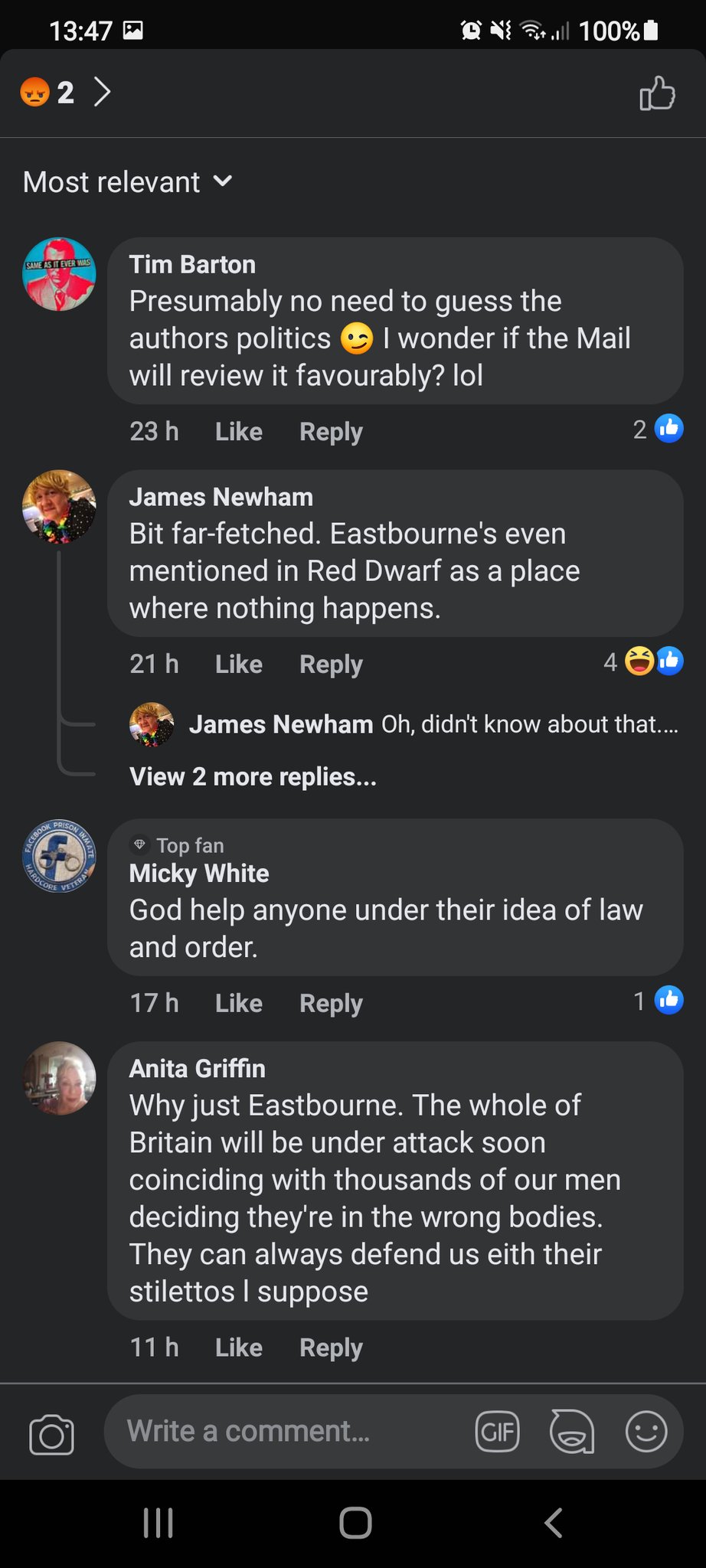View 2 more replies

(x=253, y=777)
